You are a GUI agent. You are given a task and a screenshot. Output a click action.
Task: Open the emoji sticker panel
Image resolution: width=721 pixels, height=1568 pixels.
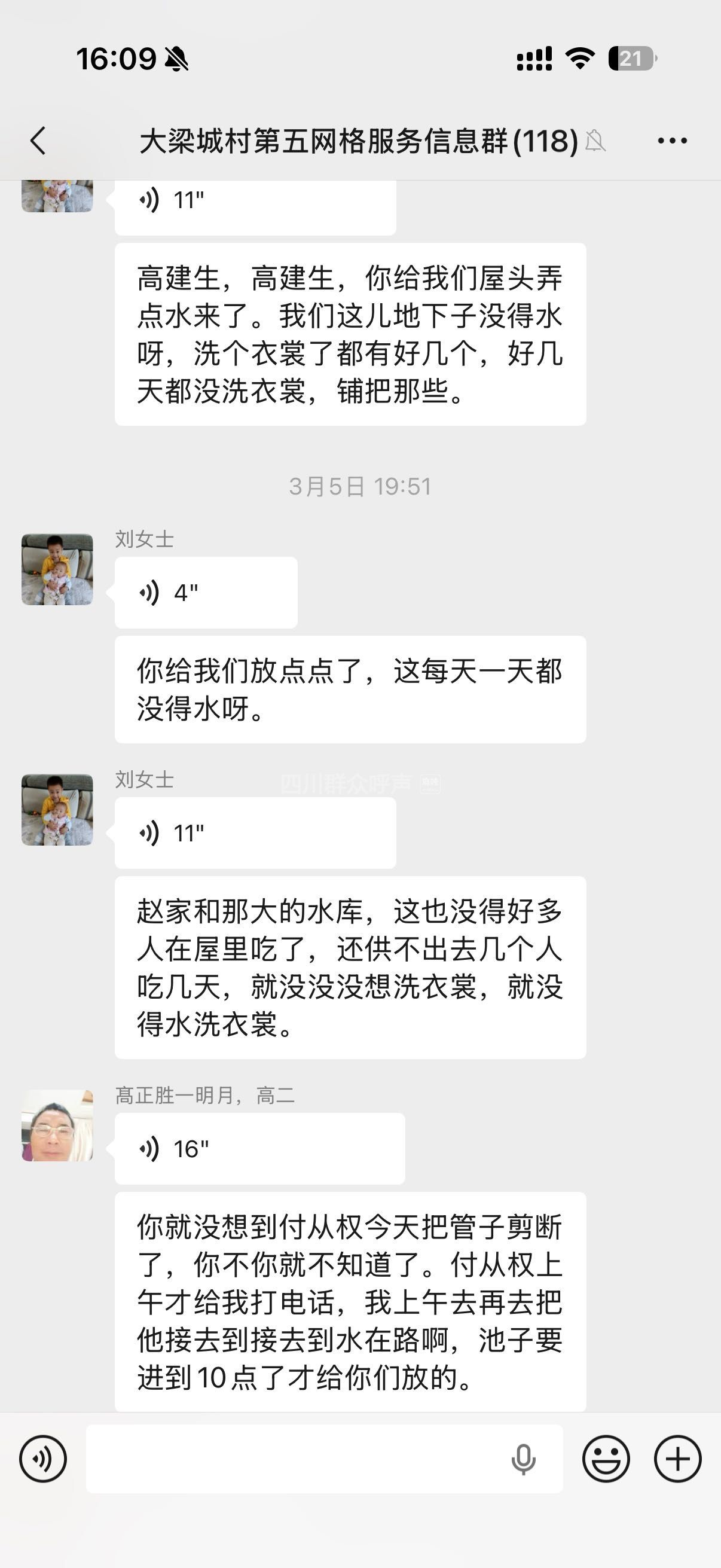[606, 1459]
